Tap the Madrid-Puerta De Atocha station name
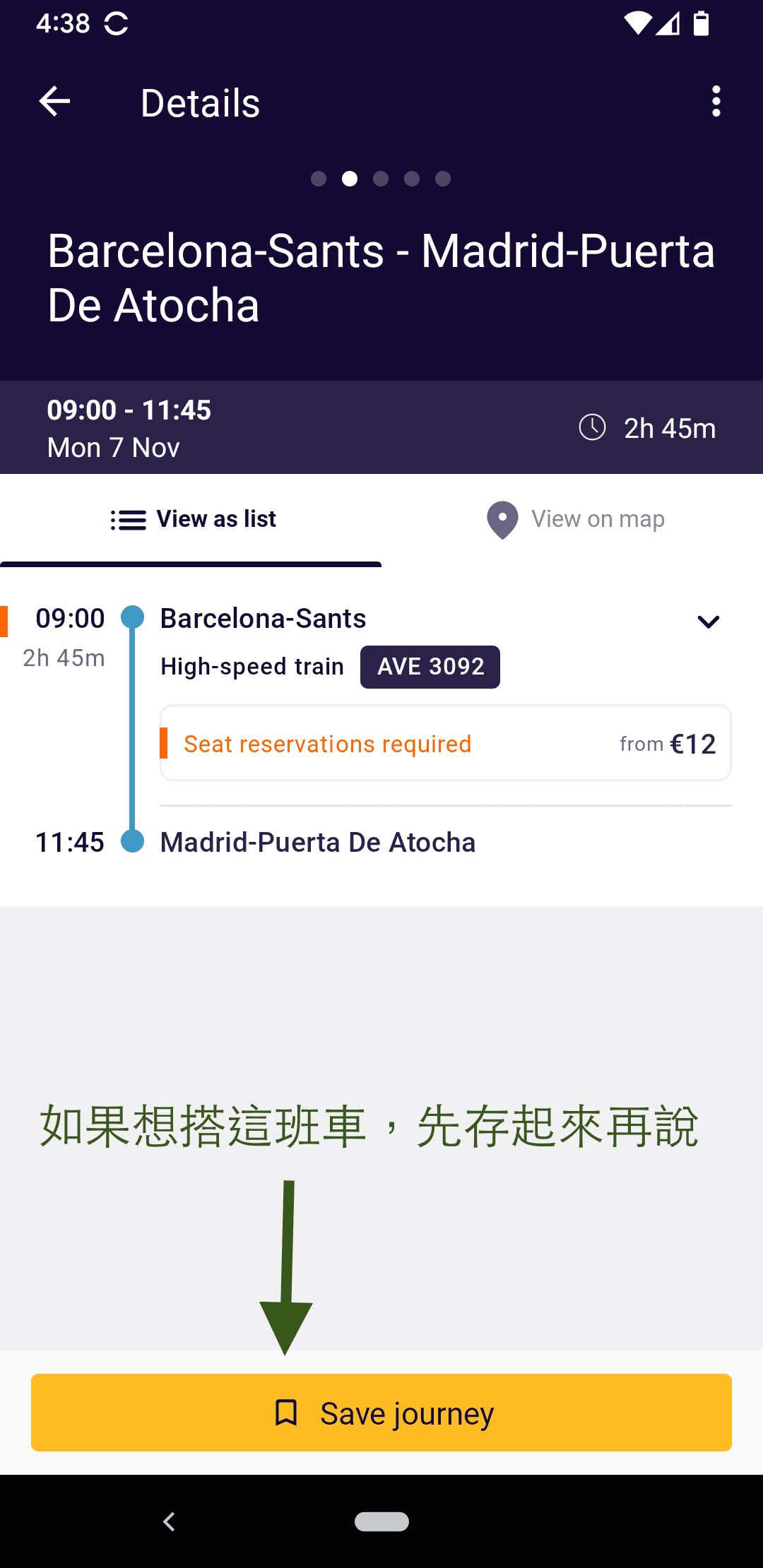Viewport: 763px width, 1568px height. click(318, 842)
